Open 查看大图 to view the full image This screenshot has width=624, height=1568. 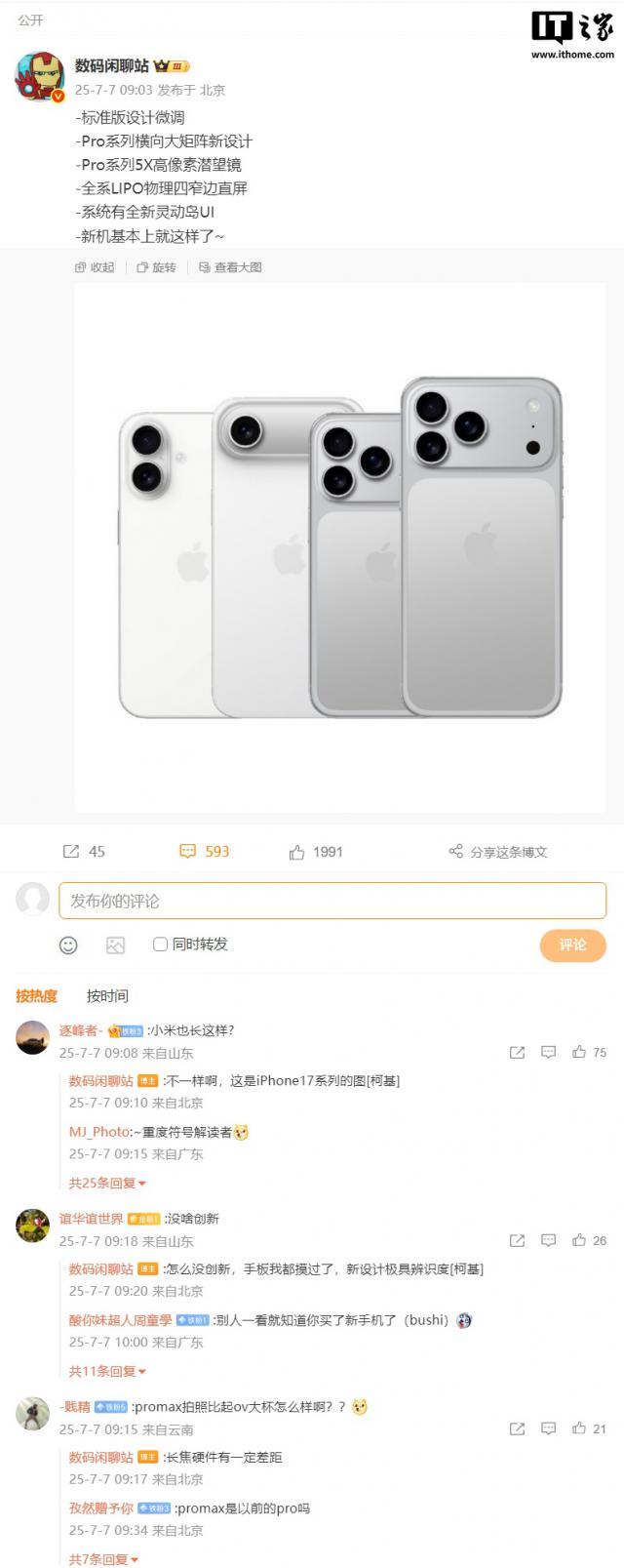(230, 267)
